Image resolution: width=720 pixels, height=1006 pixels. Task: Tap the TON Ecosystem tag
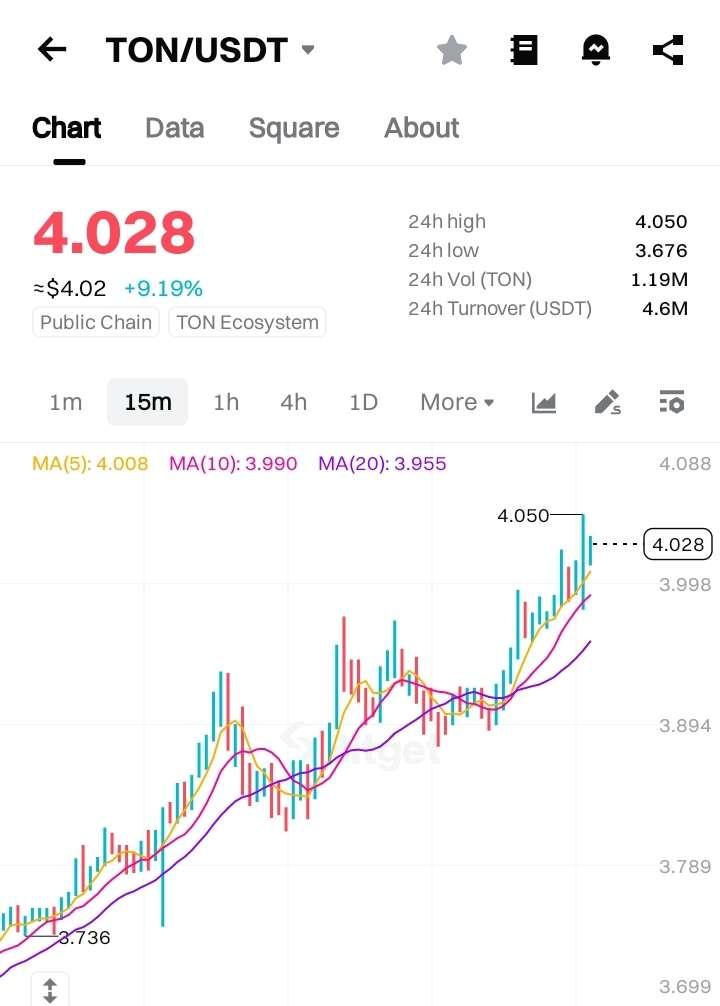[x=247, y=322]
